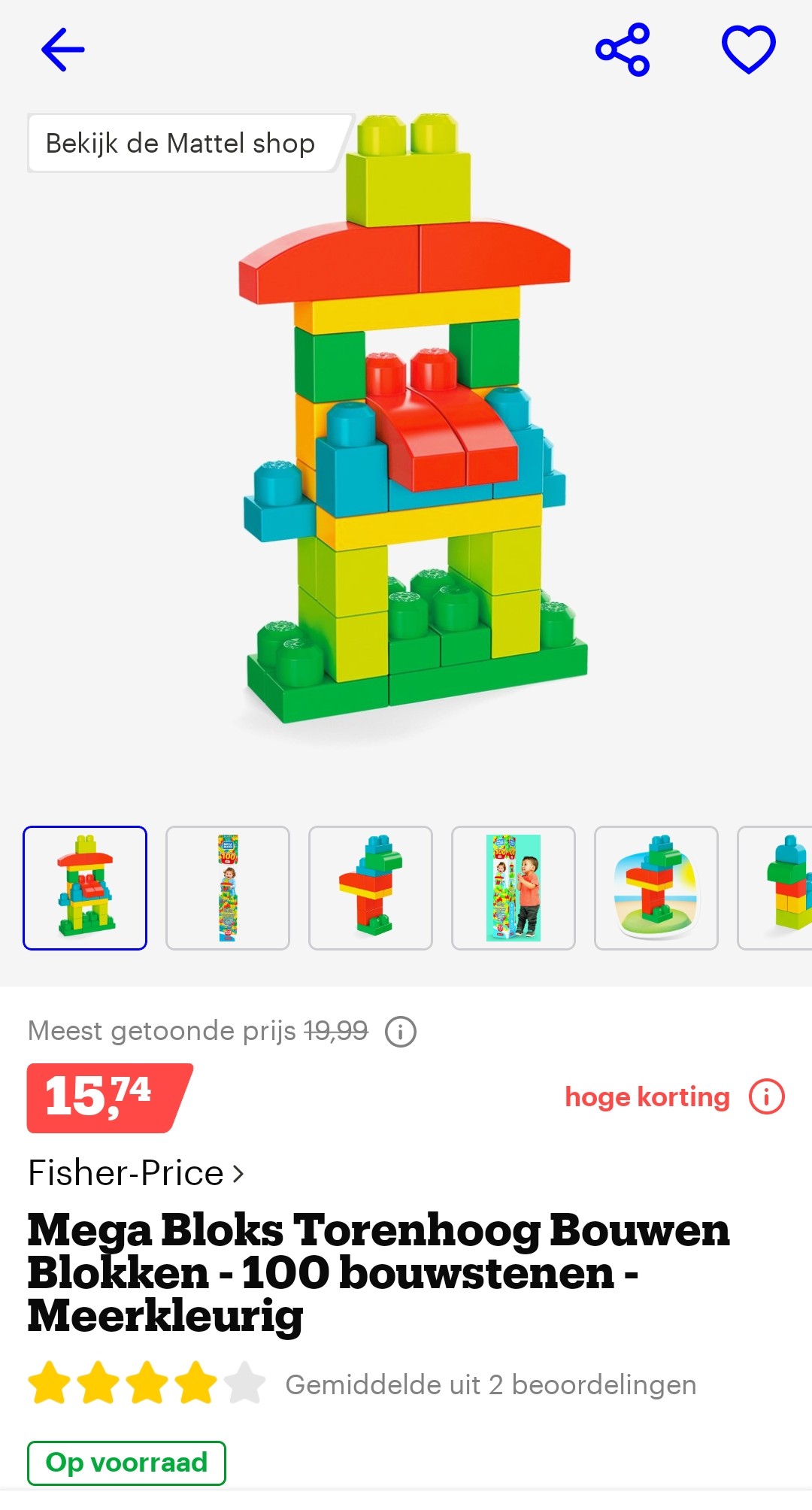The image size is (812, 1510).
Task: Select the fourth thumbnail with the child
Action: pos(514,888)
